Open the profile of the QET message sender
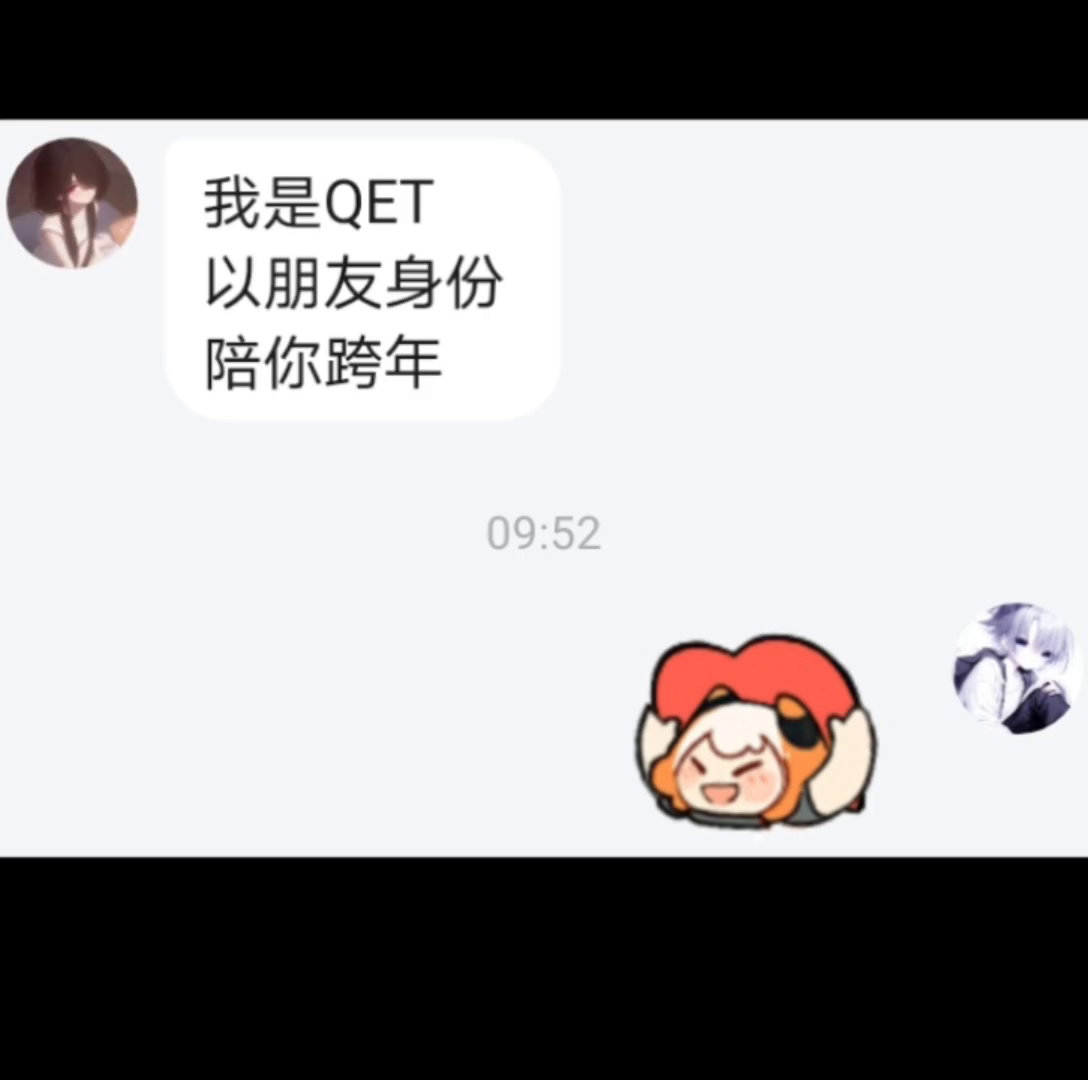The height and width of the screenshot is (1080, 1088). pos(72,203)
